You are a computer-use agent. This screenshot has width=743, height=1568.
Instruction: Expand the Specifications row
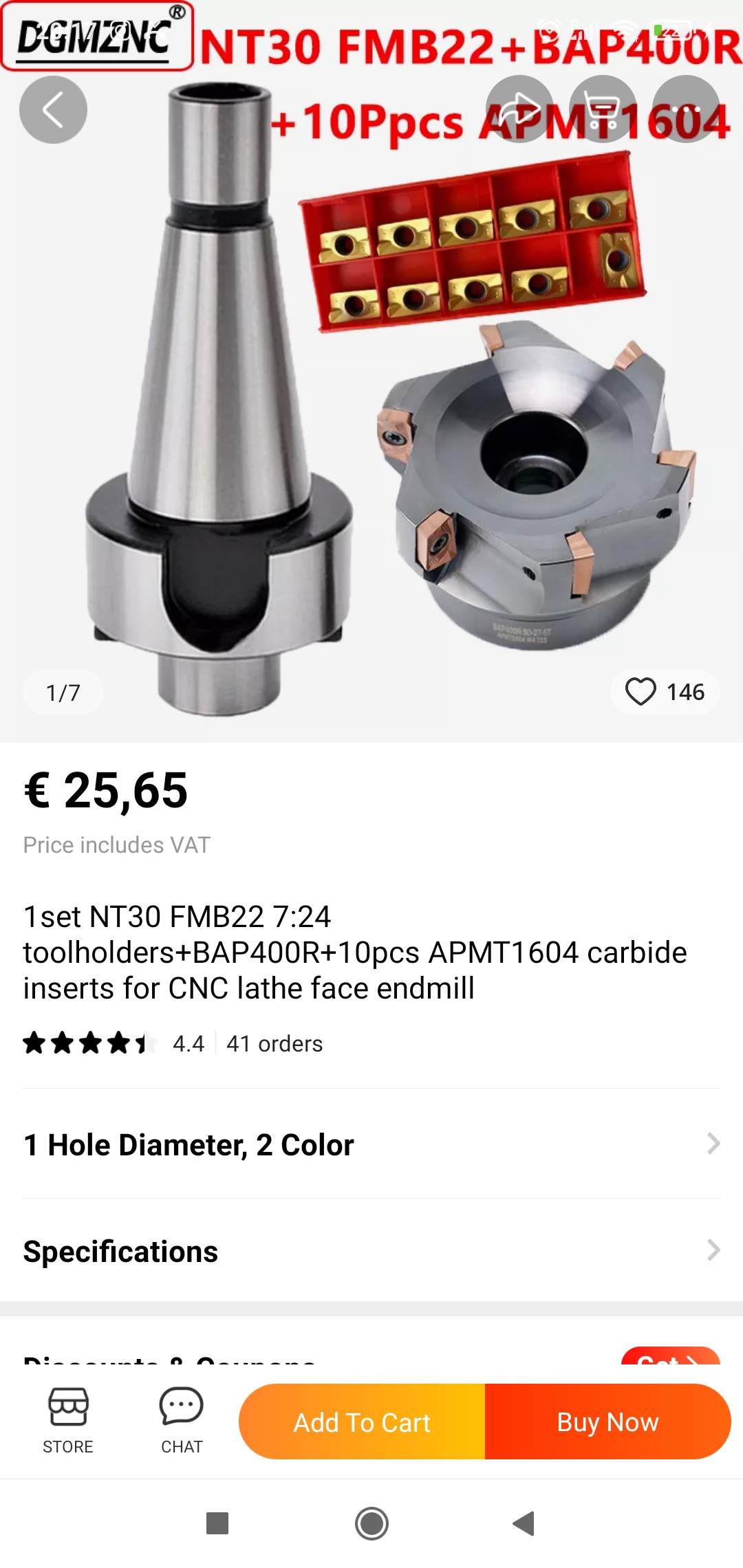371,1251
